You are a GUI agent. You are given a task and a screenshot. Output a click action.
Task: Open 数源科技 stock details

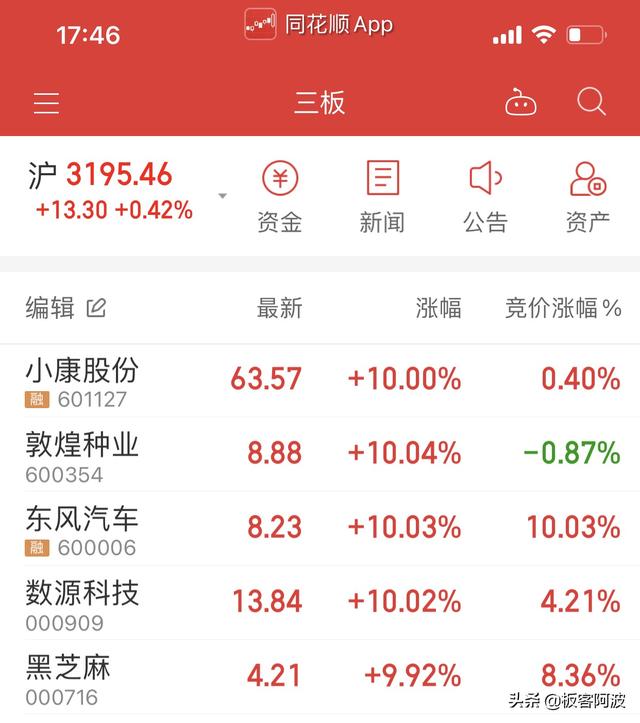[x=82, y=604]
